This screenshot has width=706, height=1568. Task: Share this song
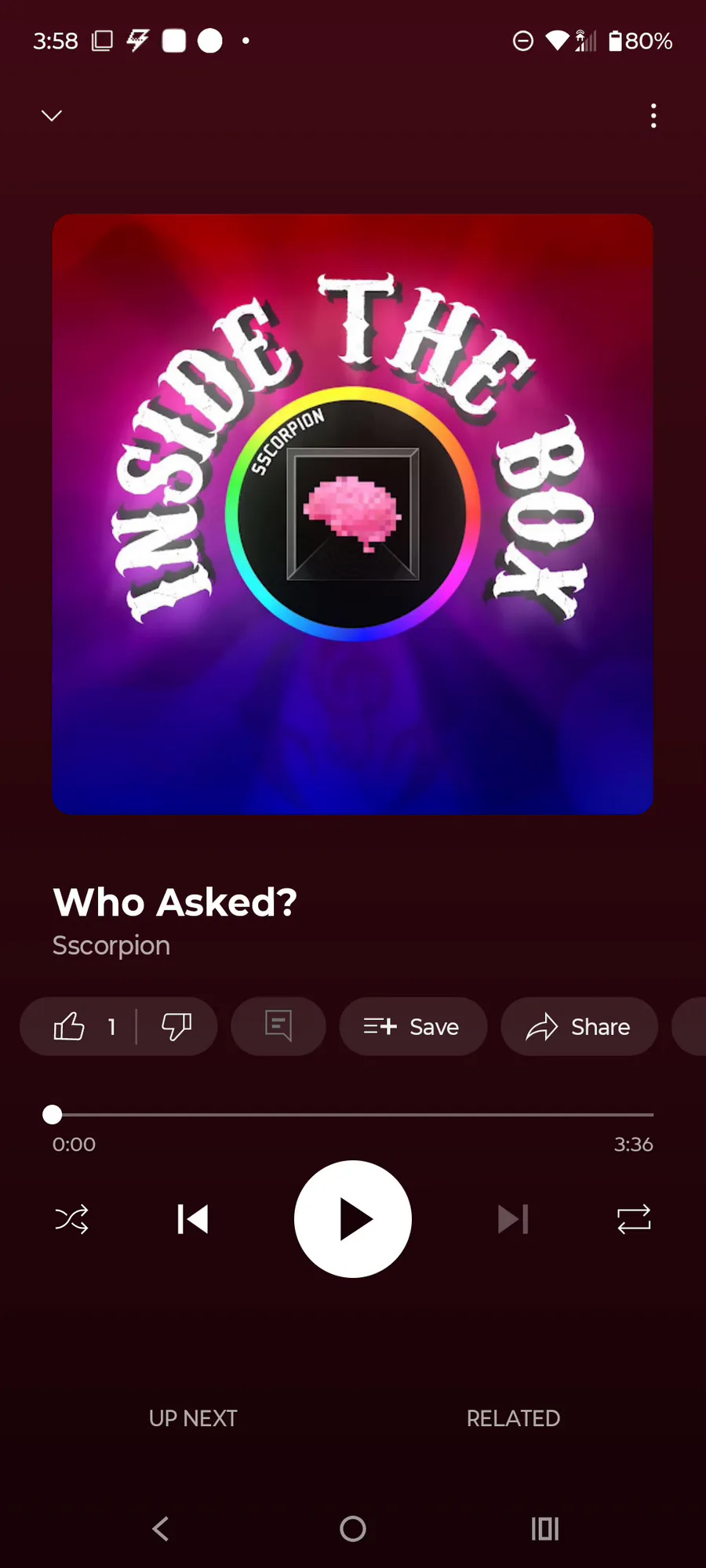(x=579, y=1026)
